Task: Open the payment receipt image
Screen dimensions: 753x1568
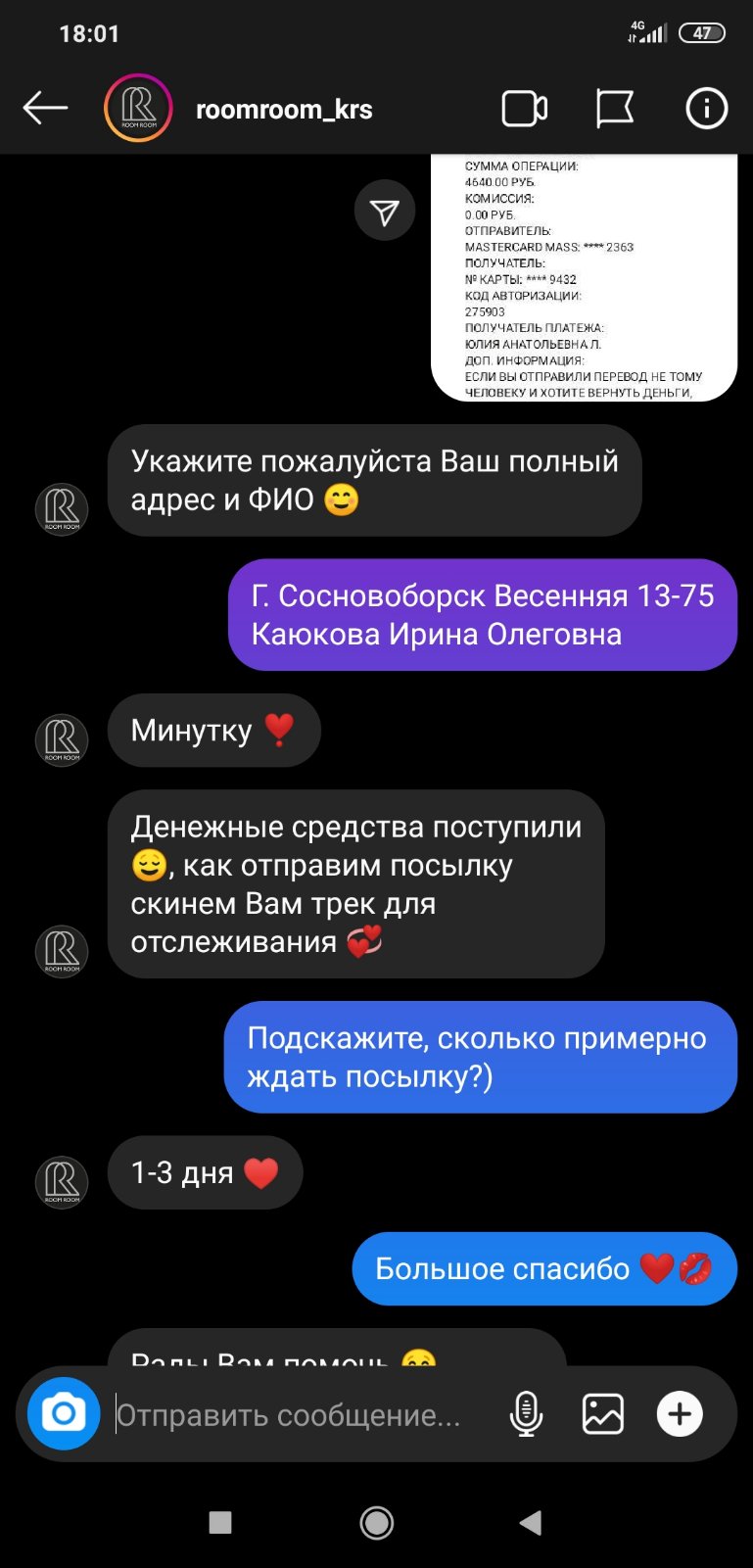Action: 584,278
